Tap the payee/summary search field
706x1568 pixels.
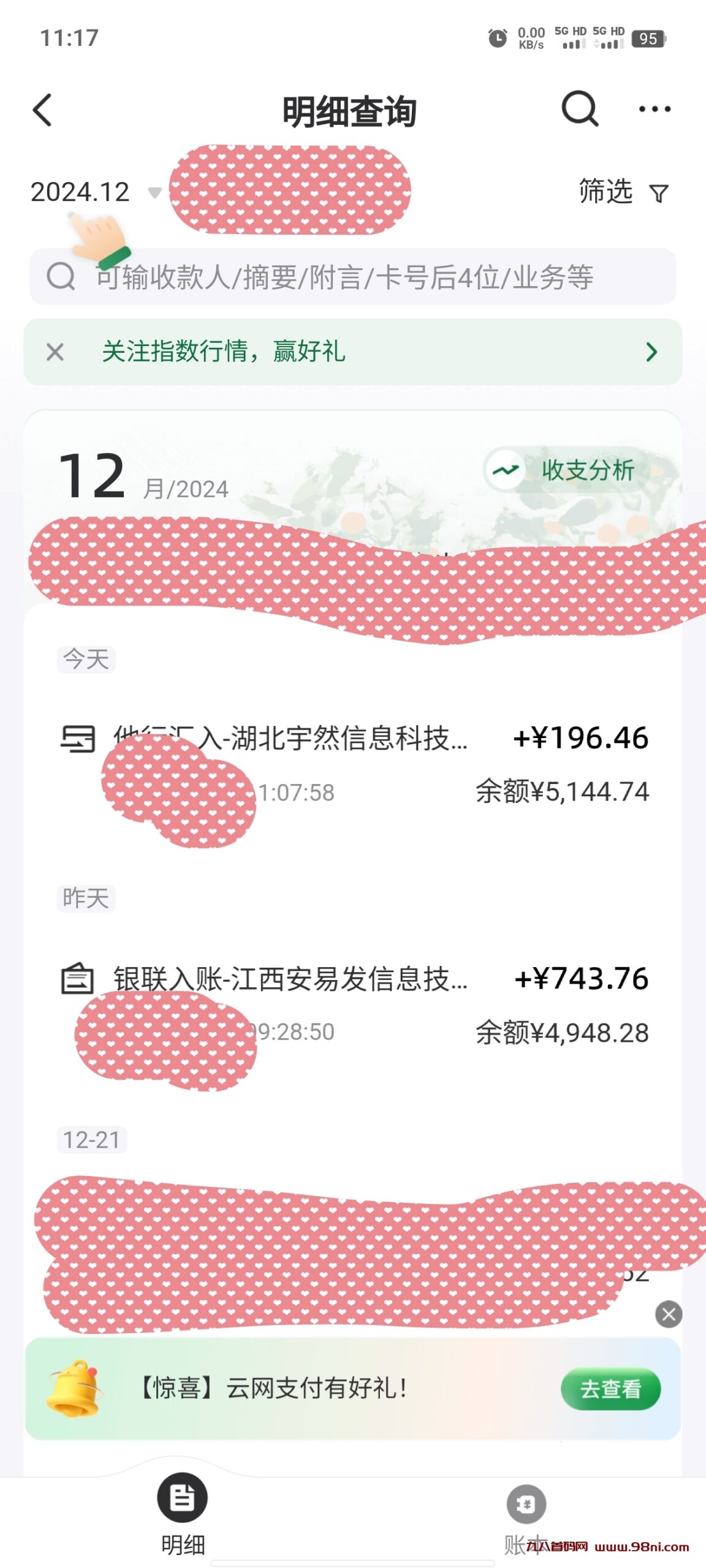352,277
